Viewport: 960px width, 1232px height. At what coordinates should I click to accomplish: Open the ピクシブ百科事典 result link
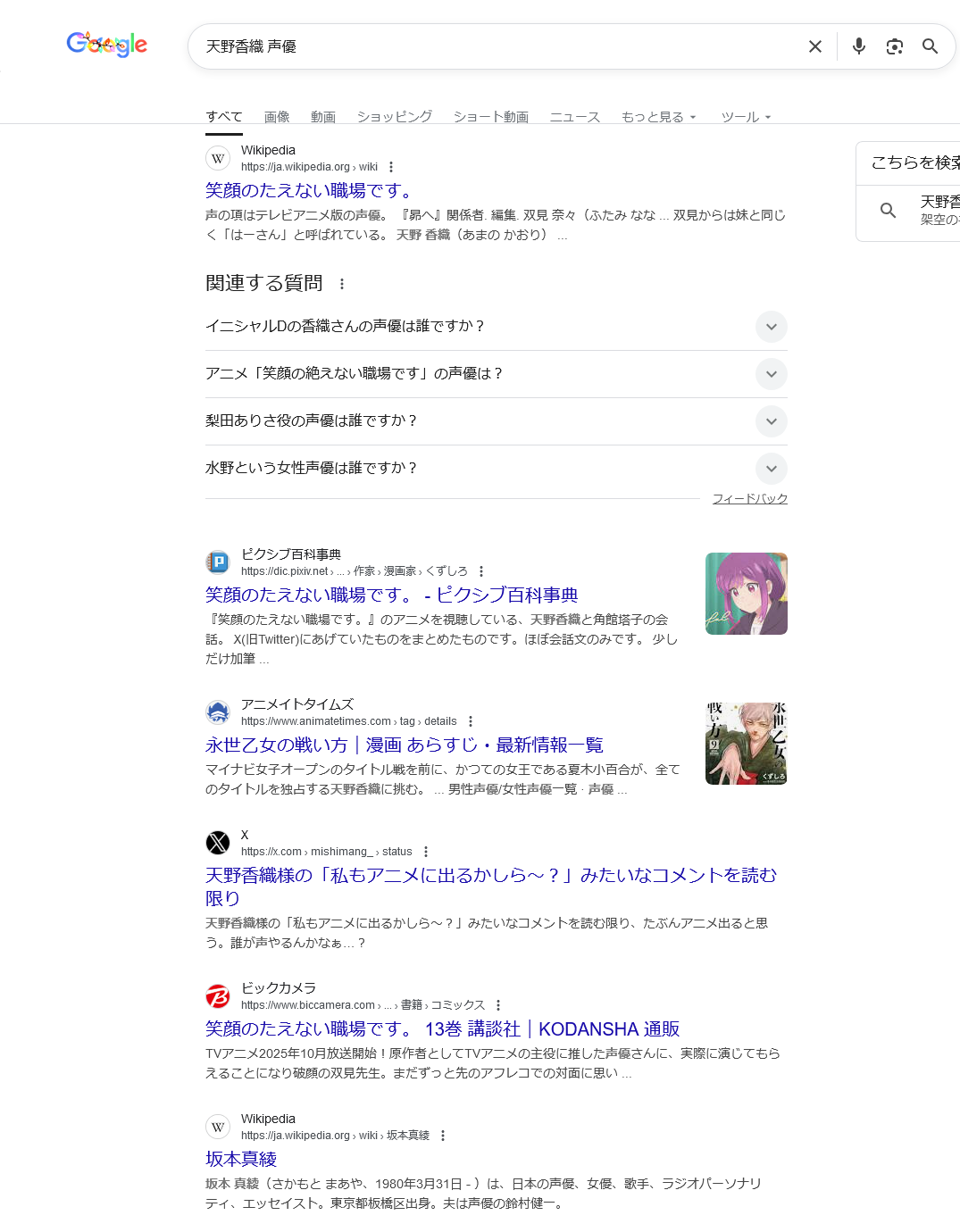coord(391,595)
